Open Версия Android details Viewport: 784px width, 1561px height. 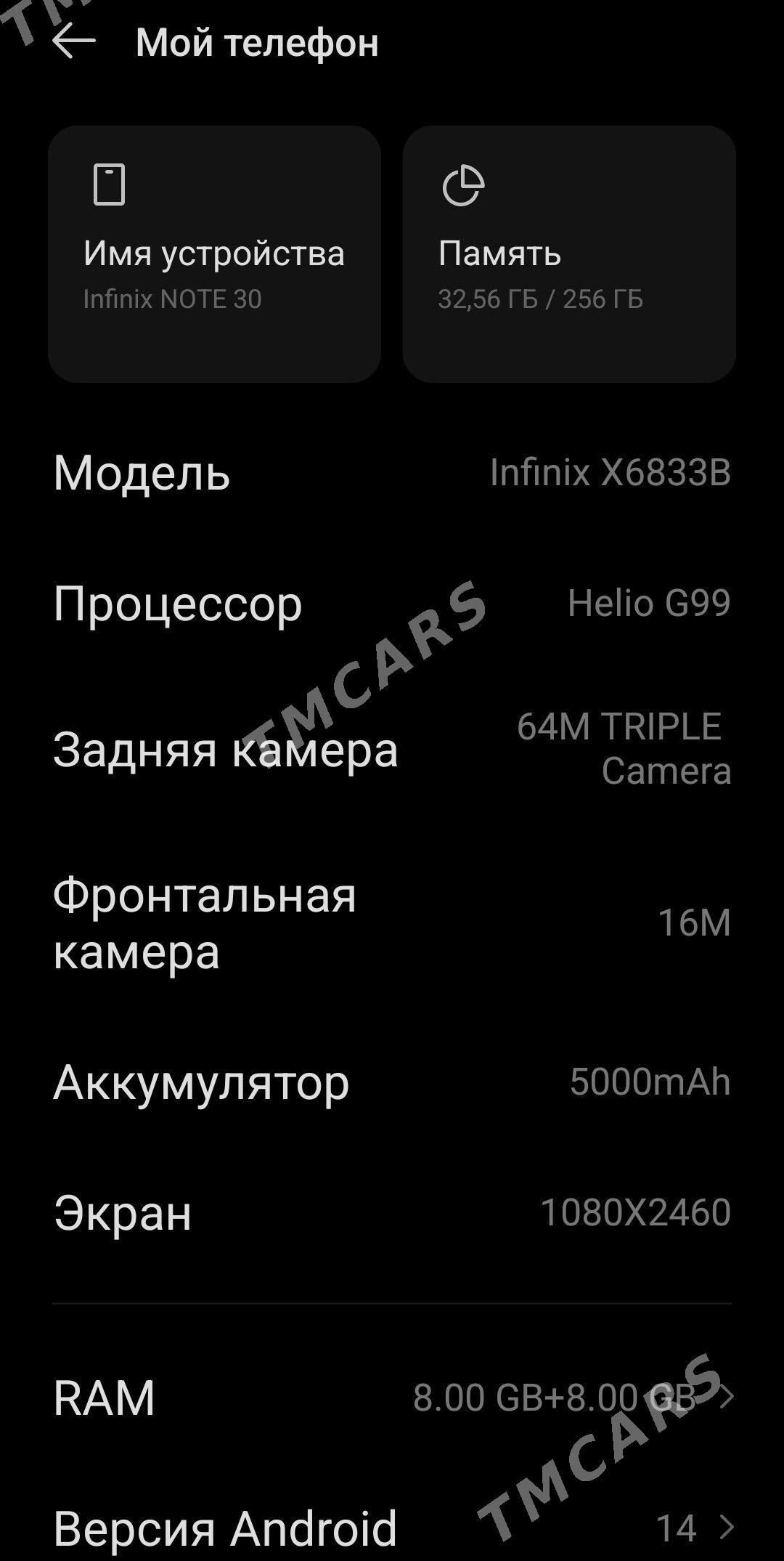click(392, 1527)
